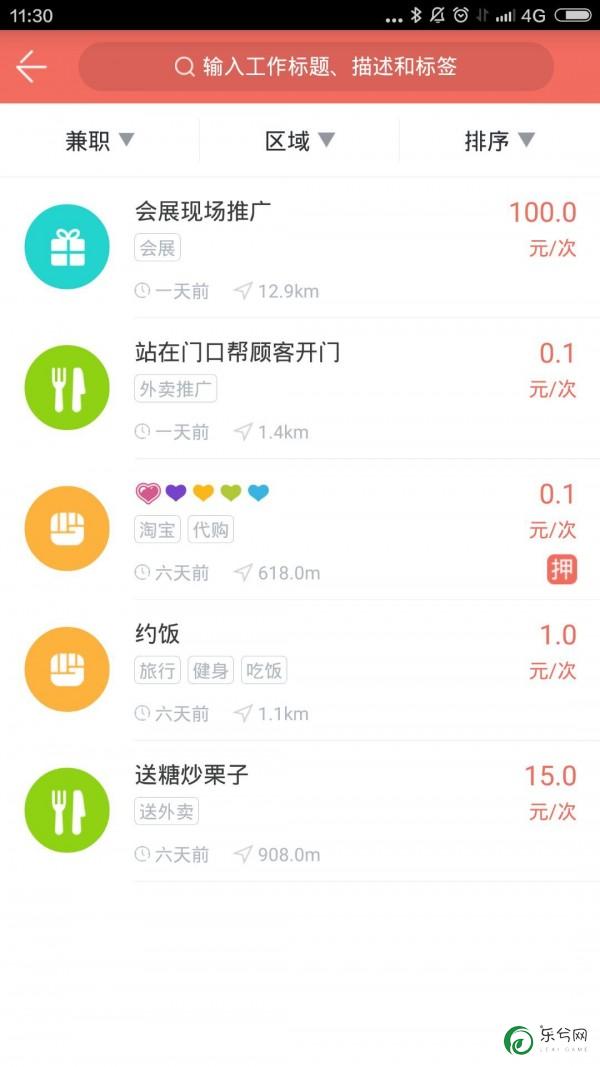The image size is (600, 1067).
Task: Open the 会展现场推广 job listing
Action: tap(300, 248)
